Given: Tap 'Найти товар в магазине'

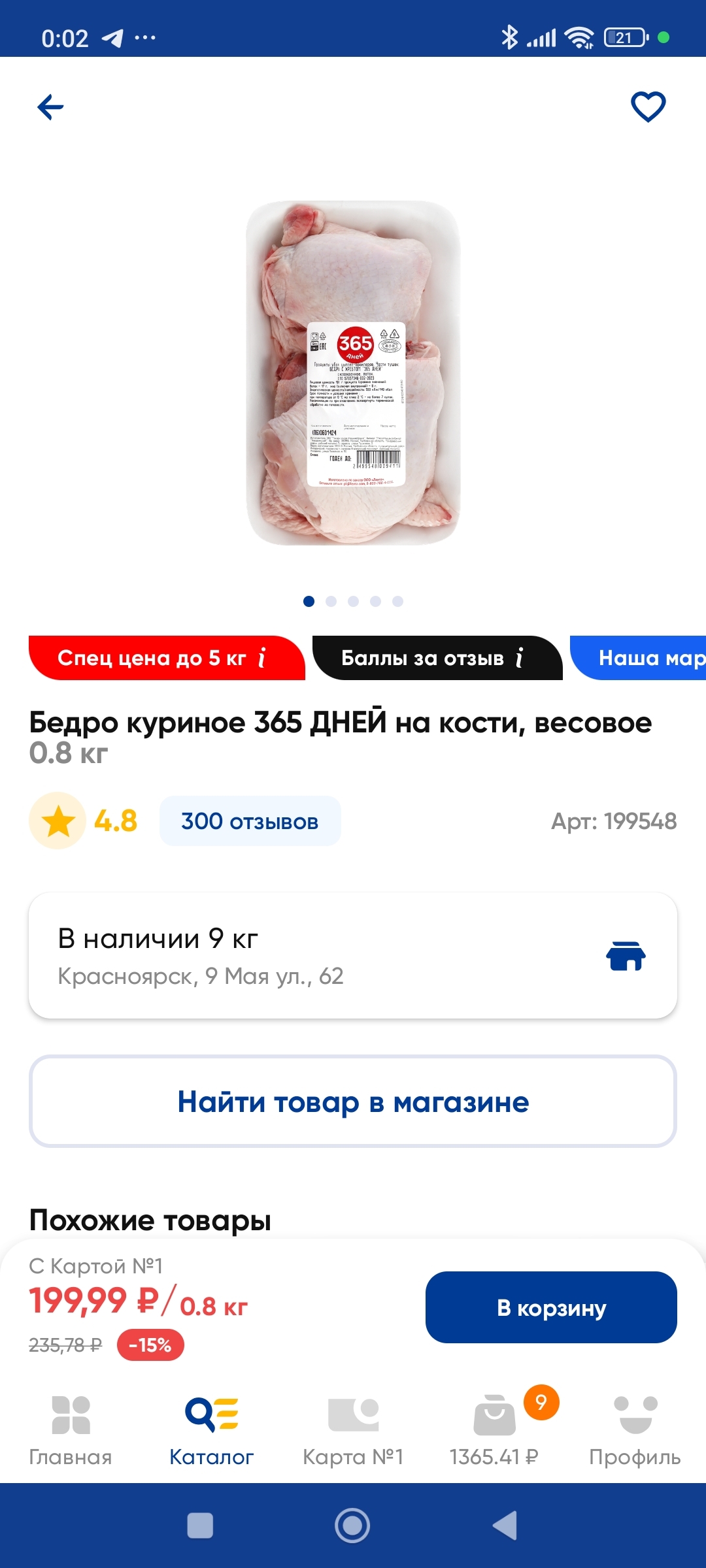Looking at the screenshot, I should [353, 1102].
